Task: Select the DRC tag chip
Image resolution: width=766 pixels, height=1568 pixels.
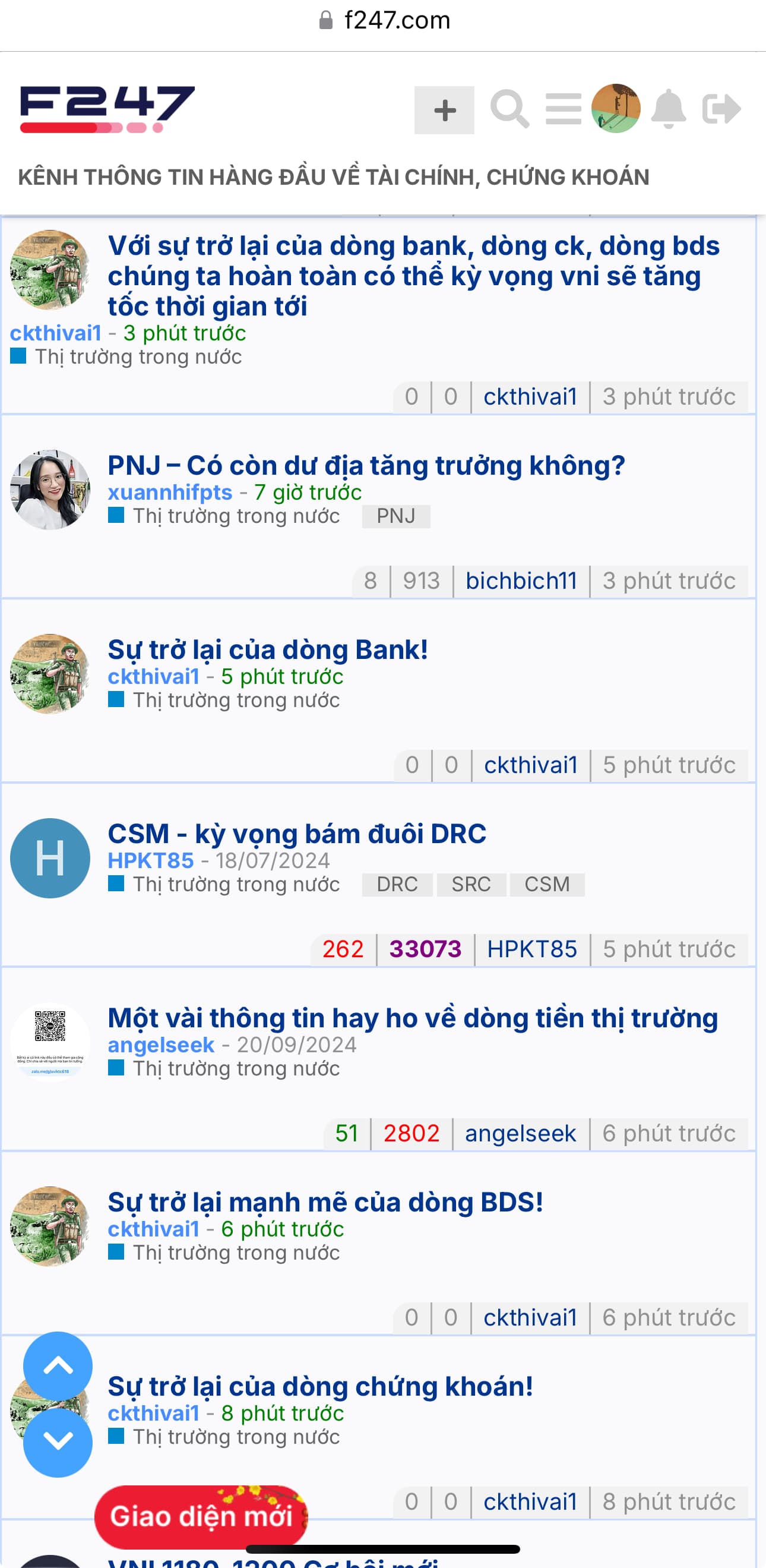Action: 397,885
